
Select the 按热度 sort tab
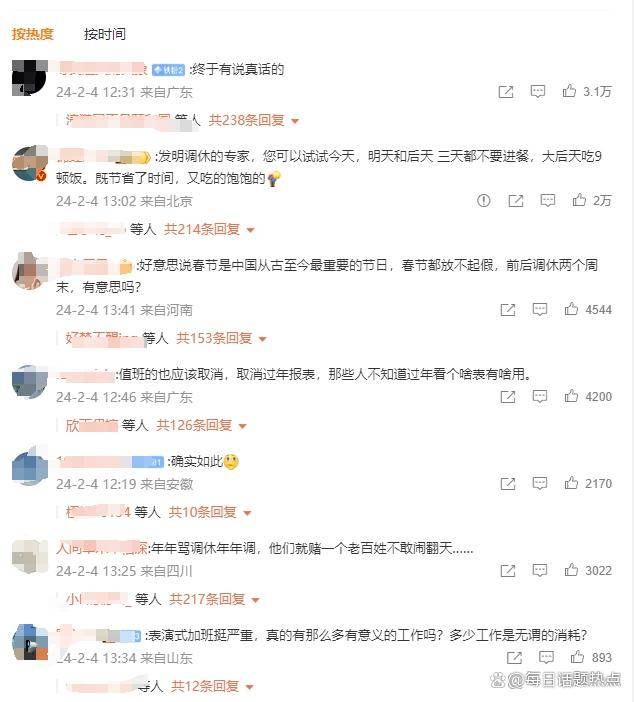click(33, 34)
